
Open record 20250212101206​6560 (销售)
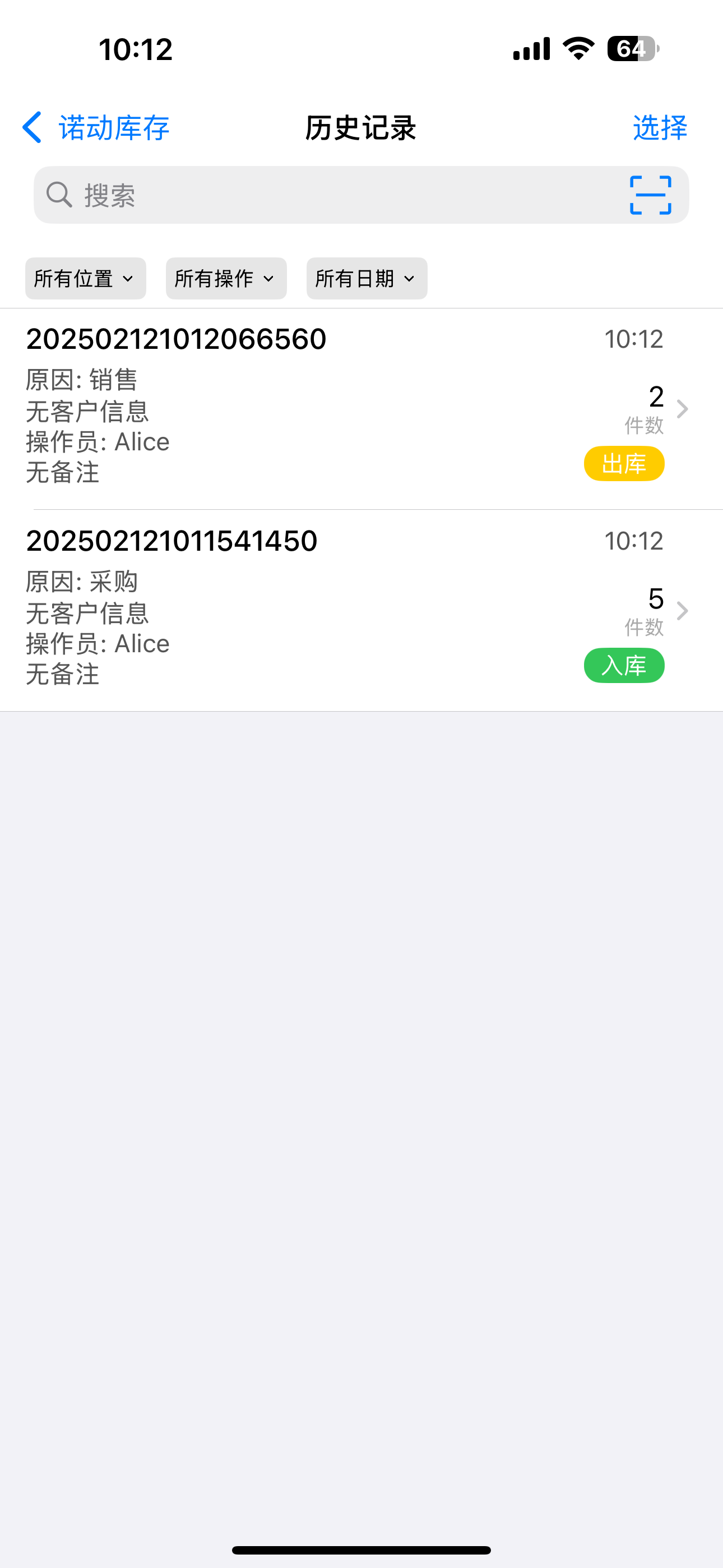[x=361, y=408]
